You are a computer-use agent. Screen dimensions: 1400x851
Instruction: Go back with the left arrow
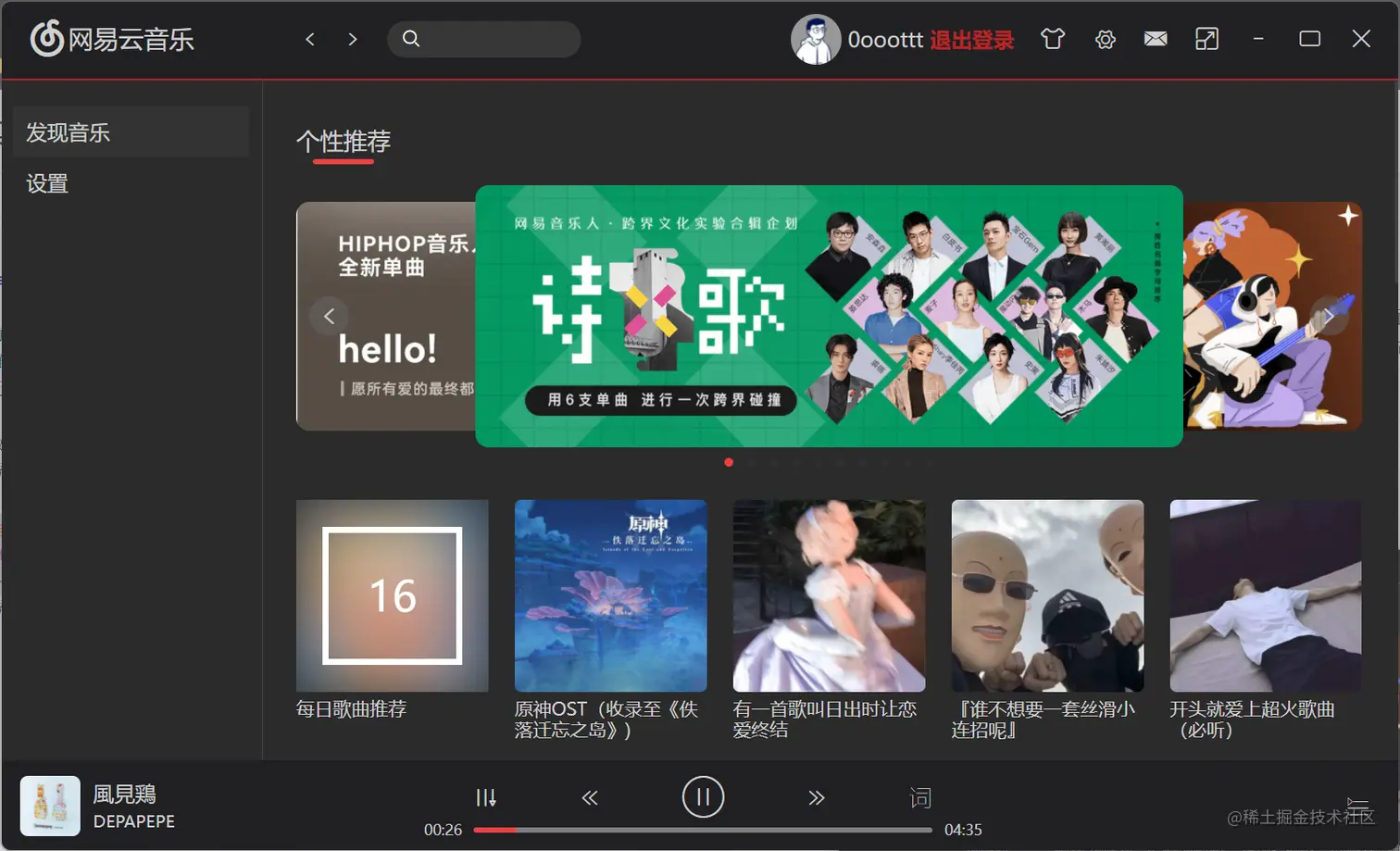point(310,39)
